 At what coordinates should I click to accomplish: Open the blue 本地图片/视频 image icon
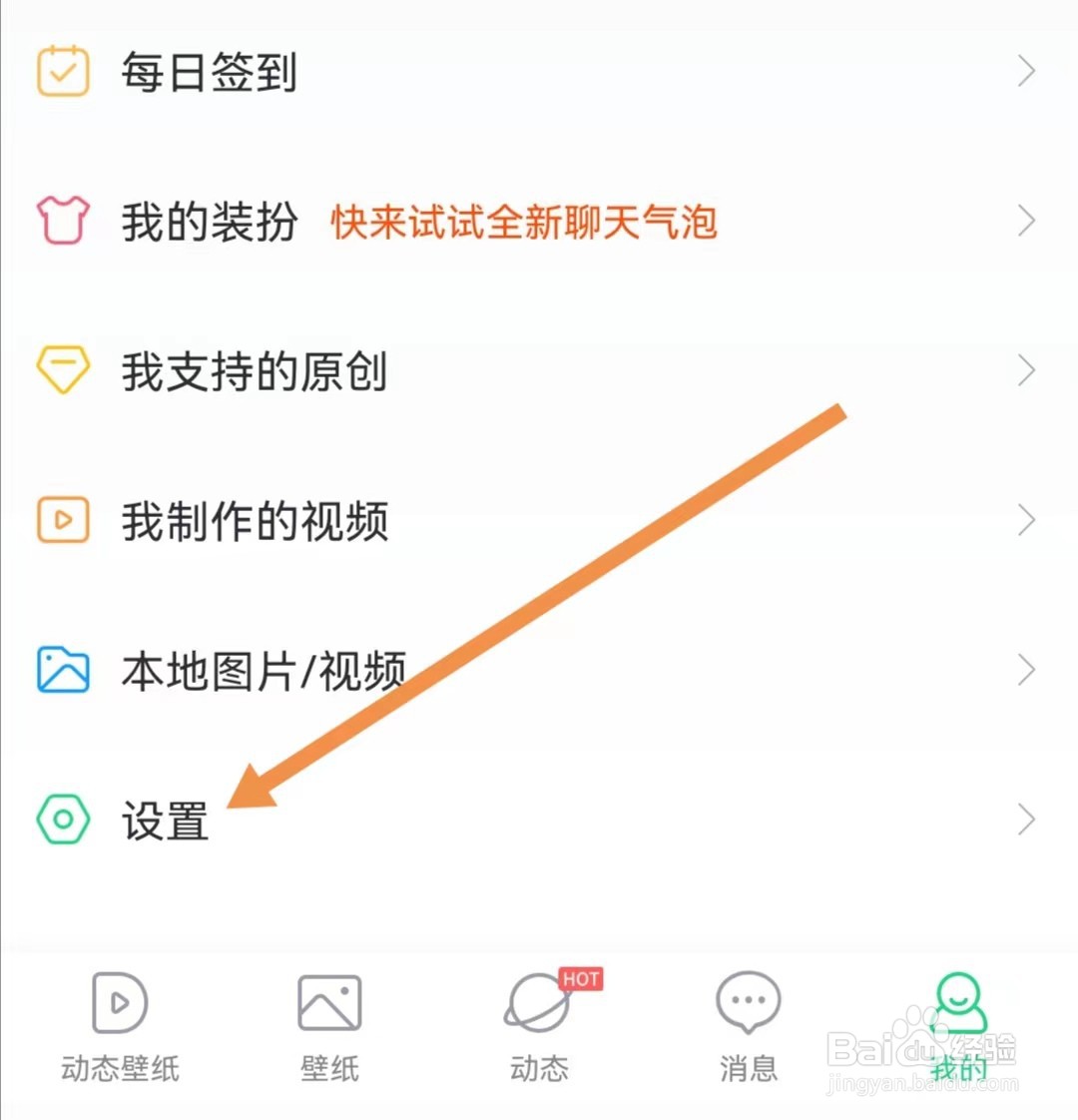click(63, 670)
